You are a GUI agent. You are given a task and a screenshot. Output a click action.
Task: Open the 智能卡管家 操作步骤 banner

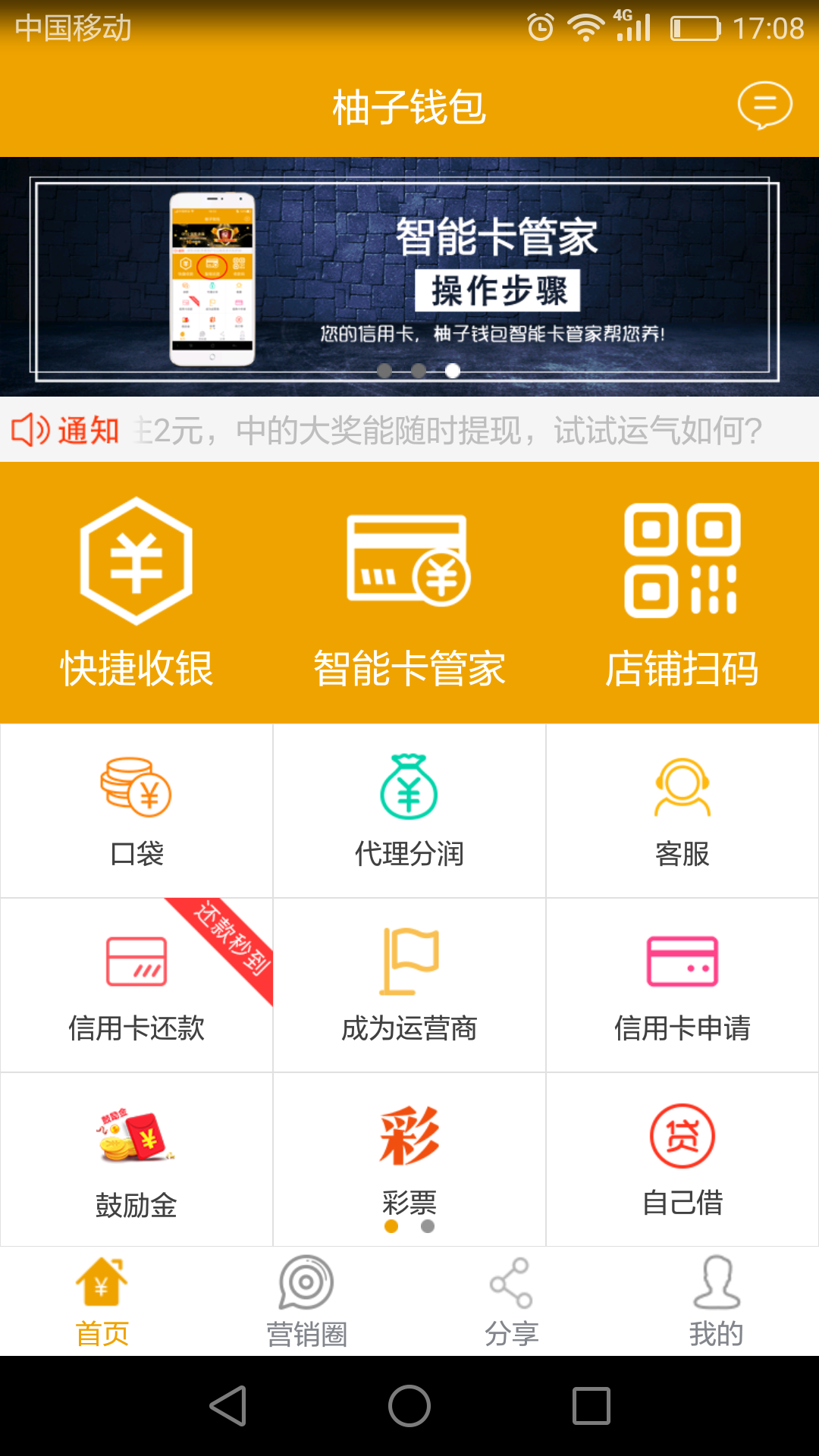click(409, 277)
